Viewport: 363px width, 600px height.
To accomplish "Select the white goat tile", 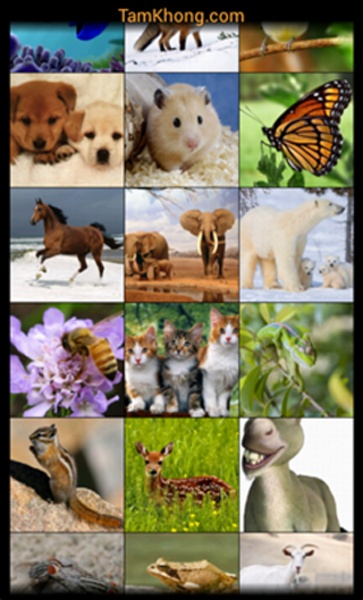I will click(x=296, y=563).
